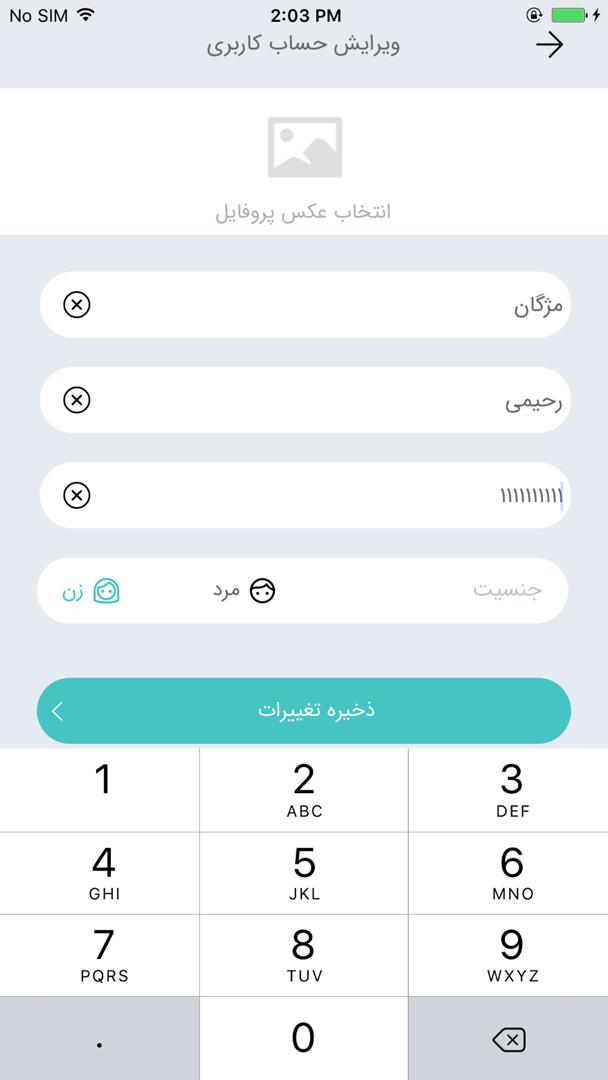Tap the number field with 1111111111

pyautogui.click(x=330, y=495)
